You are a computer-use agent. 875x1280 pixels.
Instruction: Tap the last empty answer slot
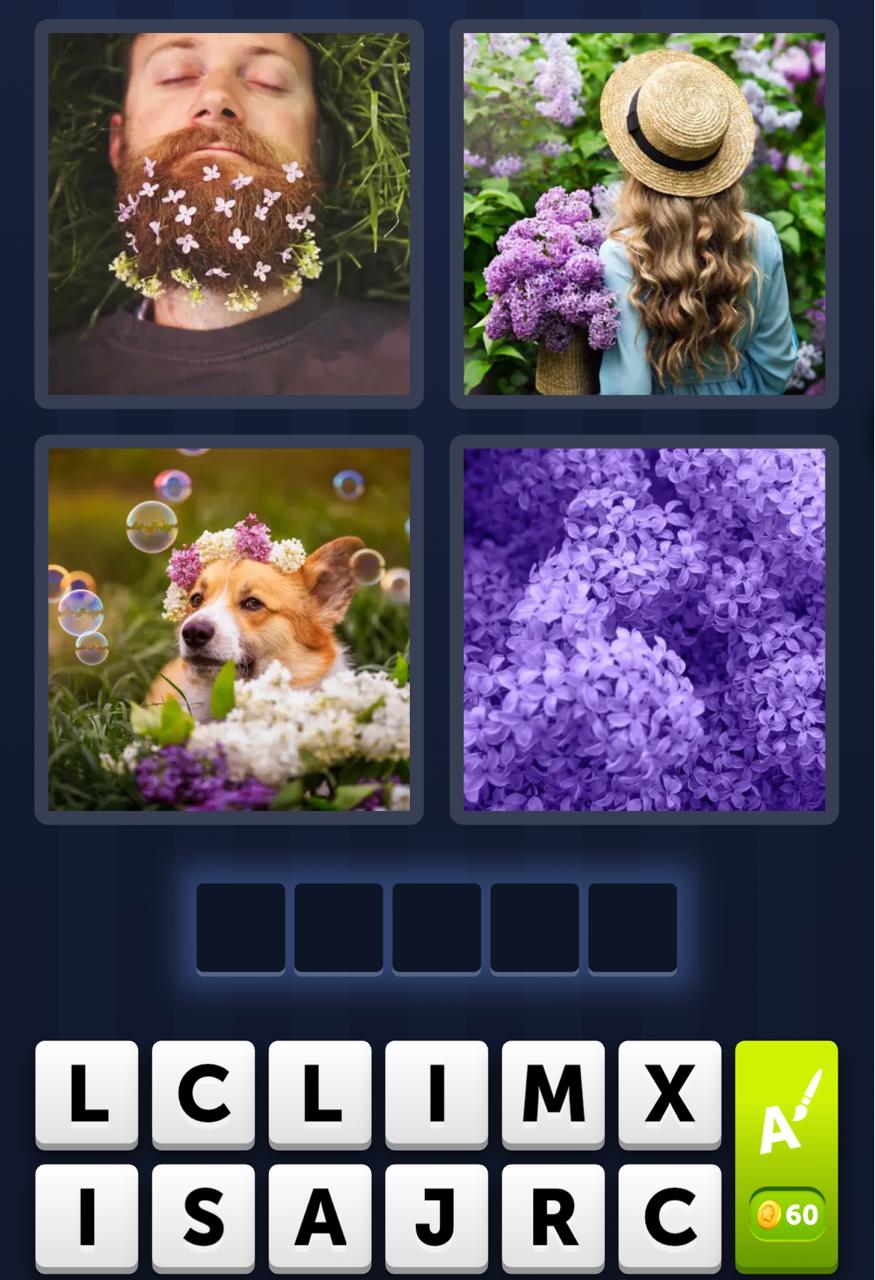point(634,926)
